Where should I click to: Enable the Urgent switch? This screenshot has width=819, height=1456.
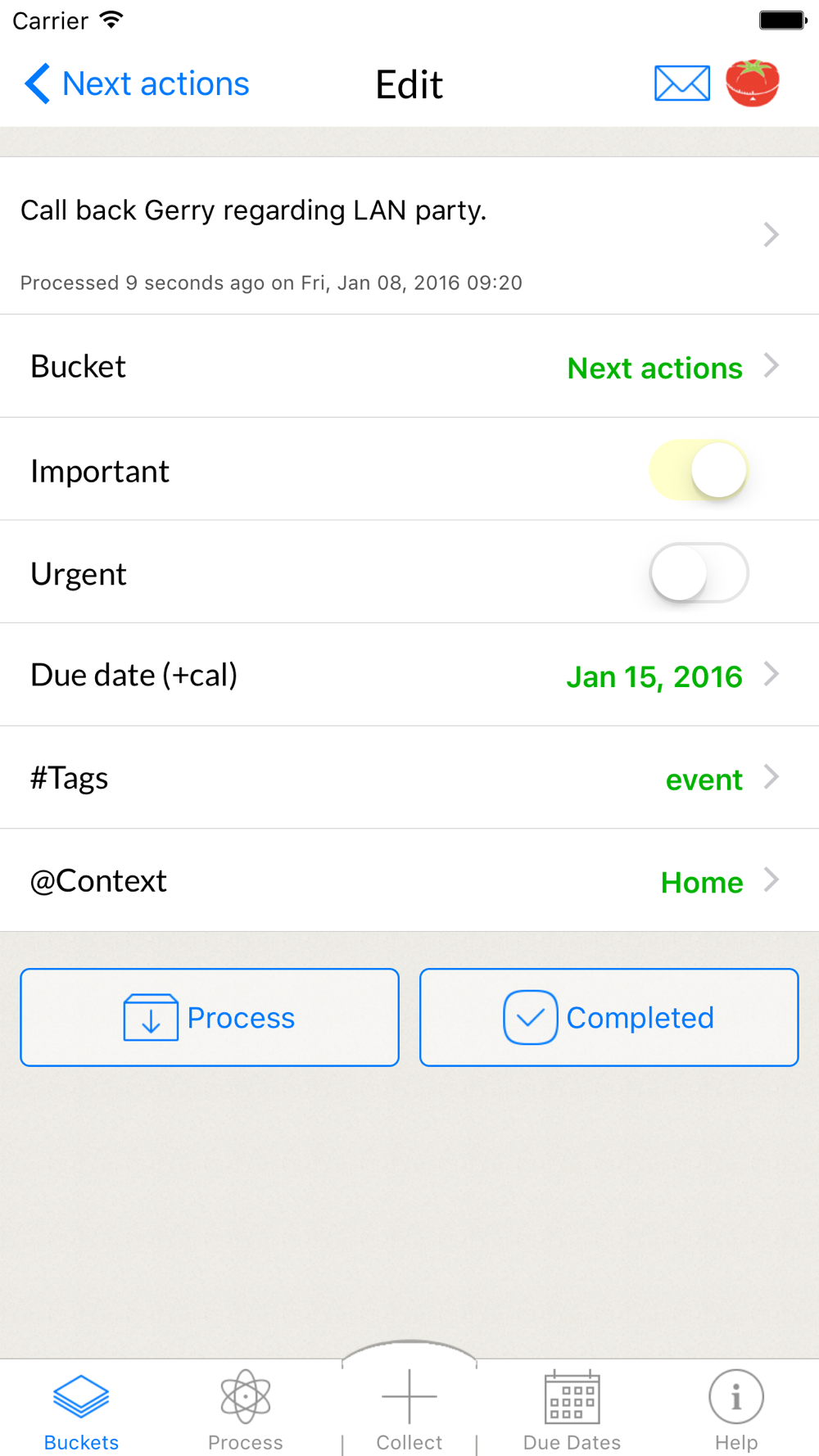pyautogui.click(x=699, y=572)
